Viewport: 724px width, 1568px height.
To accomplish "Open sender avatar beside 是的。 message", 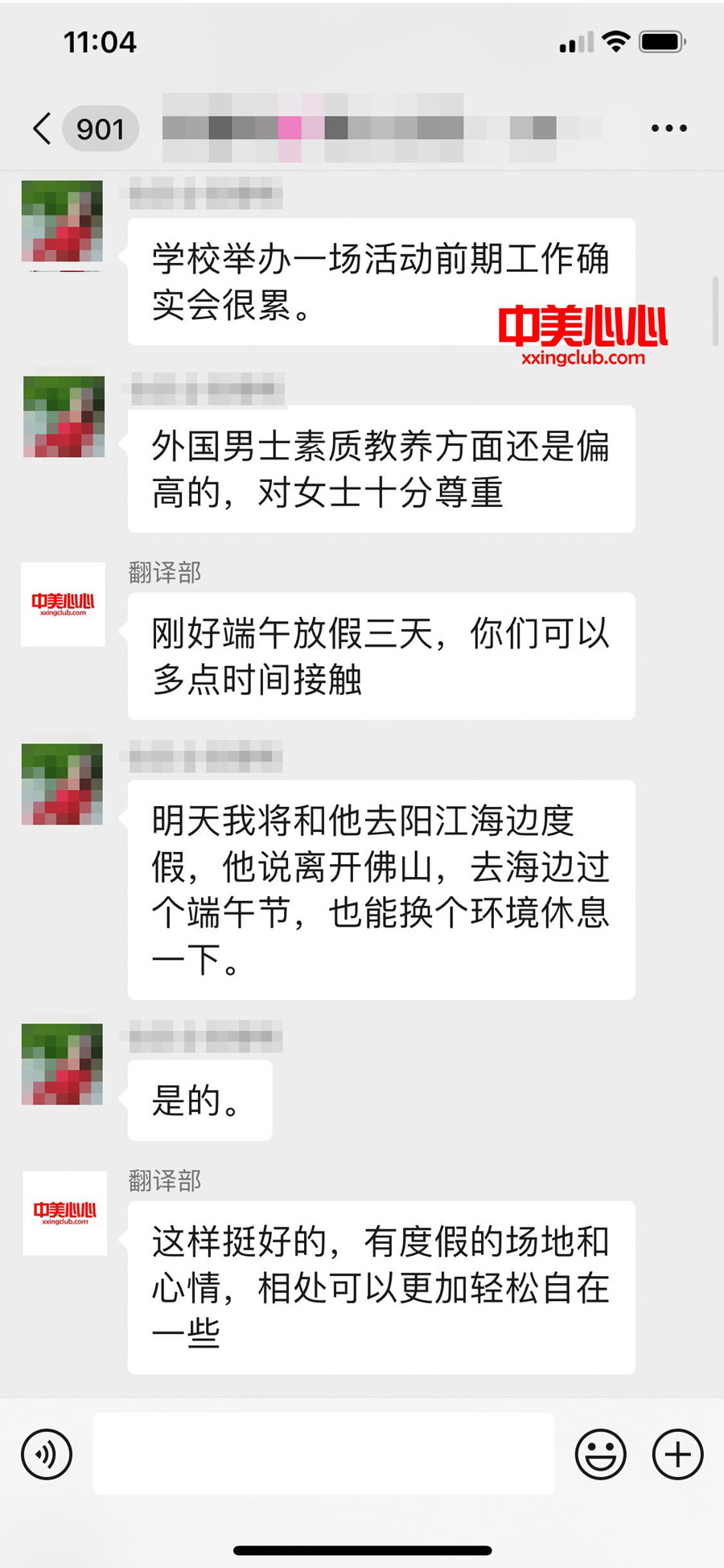I will [x=62, y=1064].
